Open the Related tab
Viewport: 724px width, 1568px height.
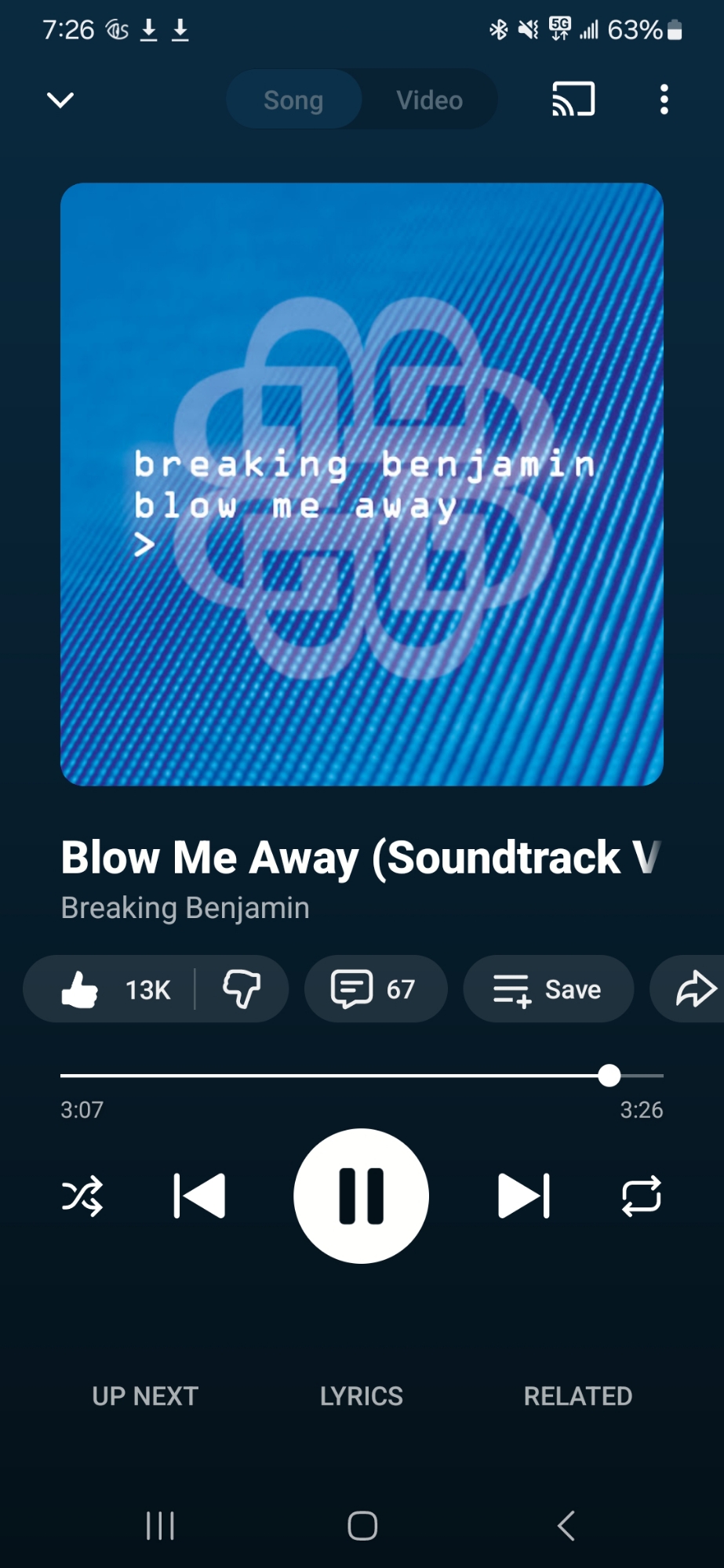tap(578, 1396)
